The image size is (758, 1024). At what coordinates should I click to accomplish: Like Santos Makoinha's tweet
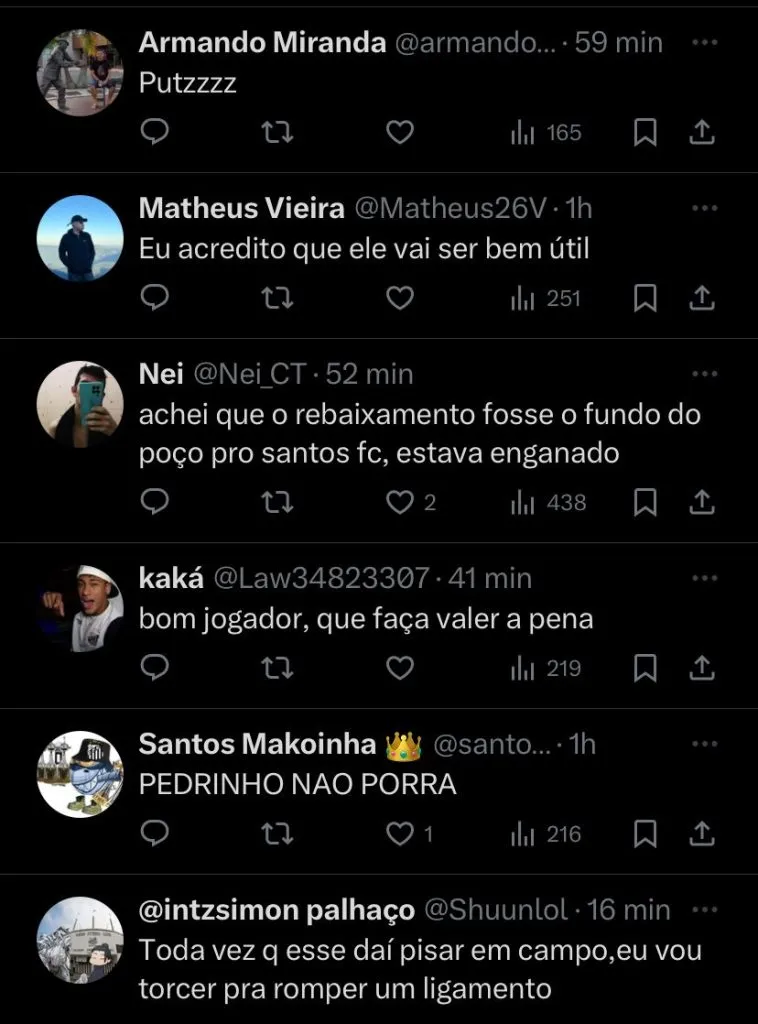(400, 834)
